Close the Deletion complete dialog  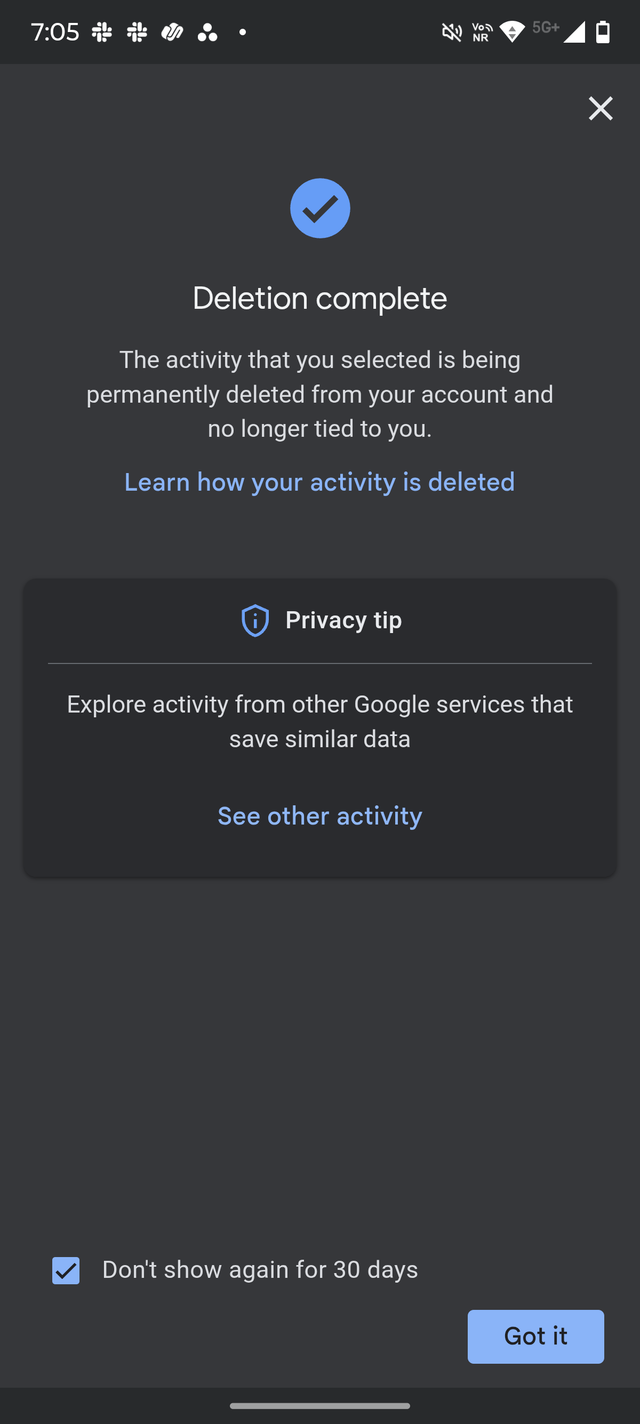pyautogui.click(x=600, y=108)
